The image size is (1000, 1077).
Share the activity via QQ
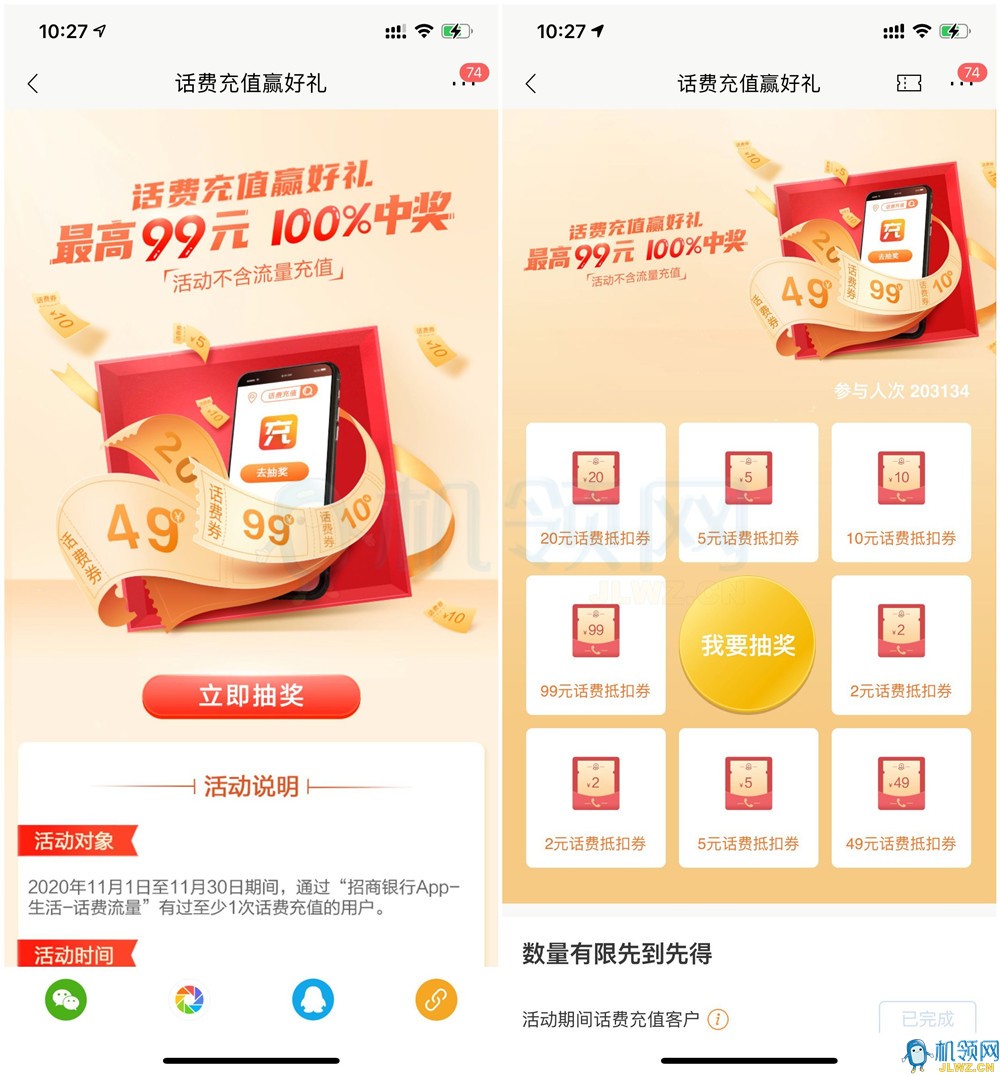[x=313, y=1000]
